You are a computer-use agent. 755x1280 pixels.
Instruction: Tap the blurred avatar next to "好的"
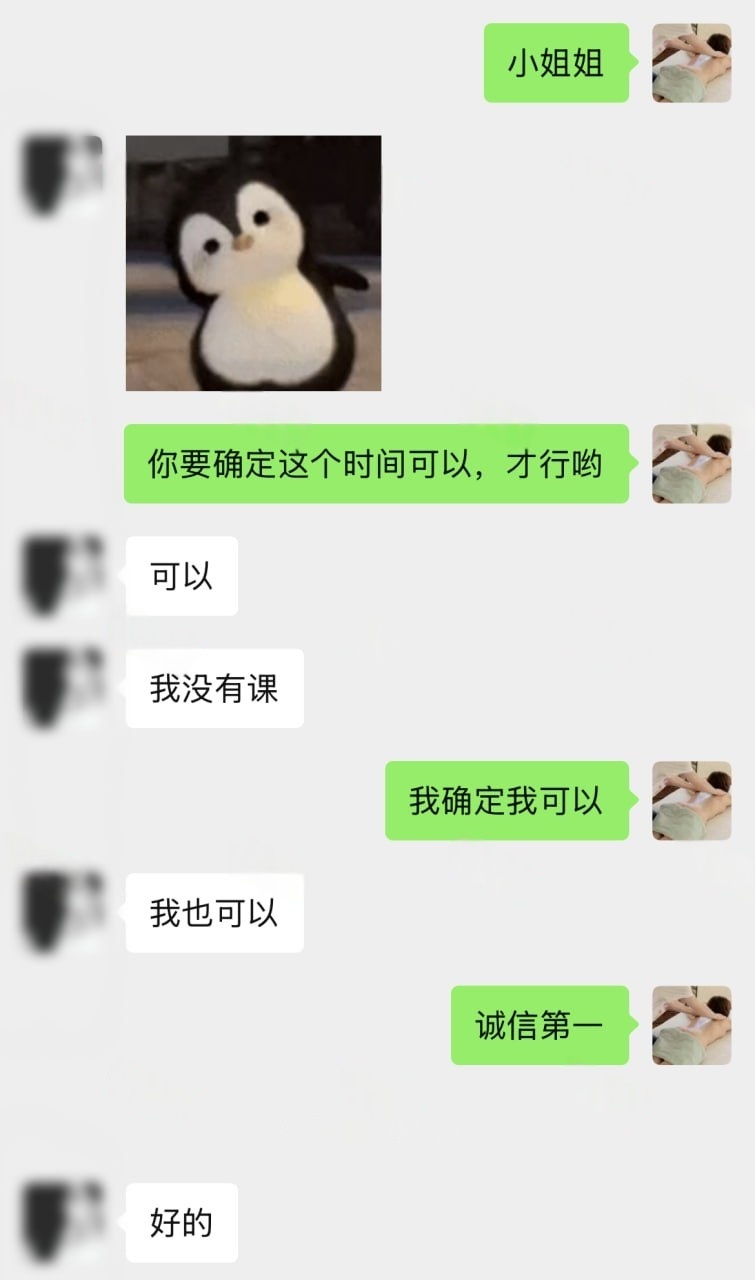tap(63, 1222)
